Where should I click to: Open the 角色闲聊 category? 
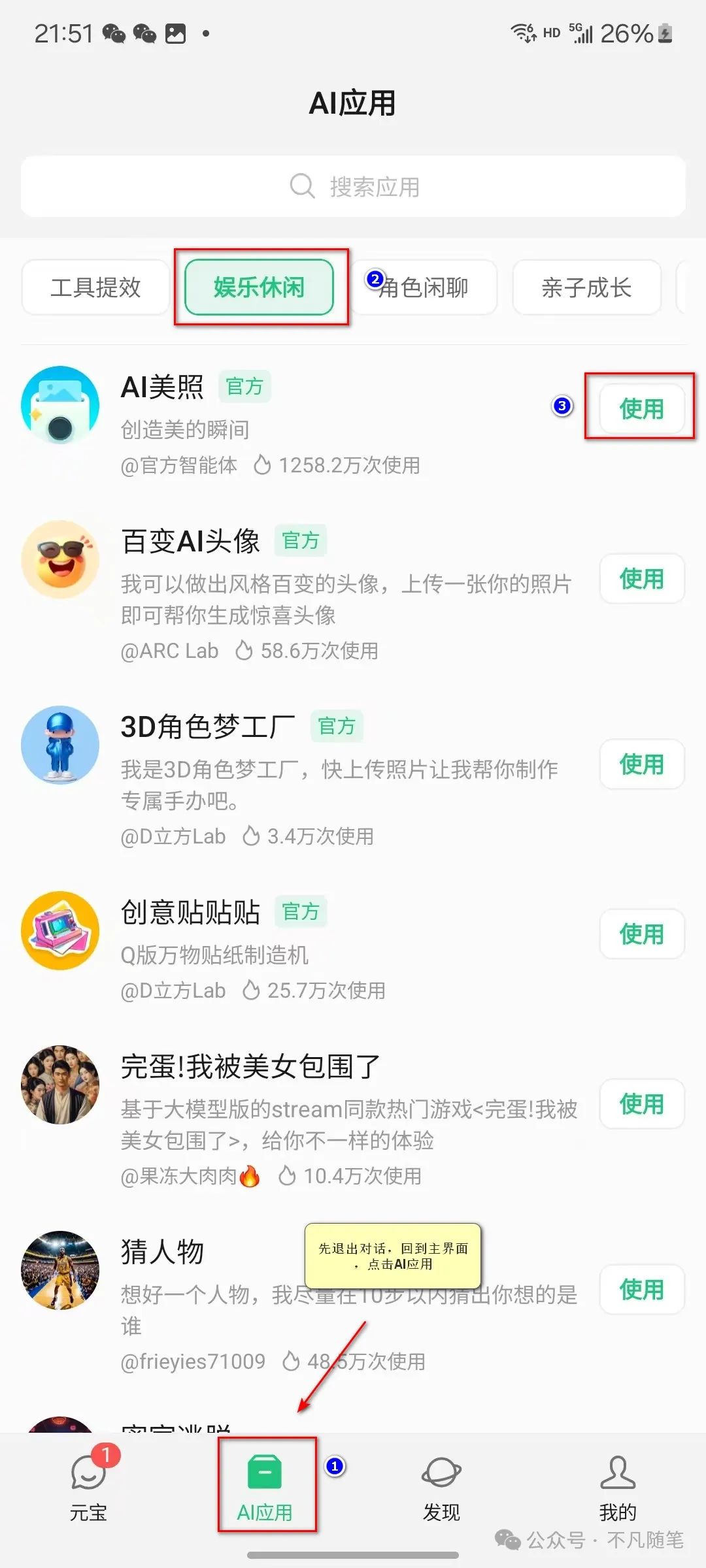(424, 287)
